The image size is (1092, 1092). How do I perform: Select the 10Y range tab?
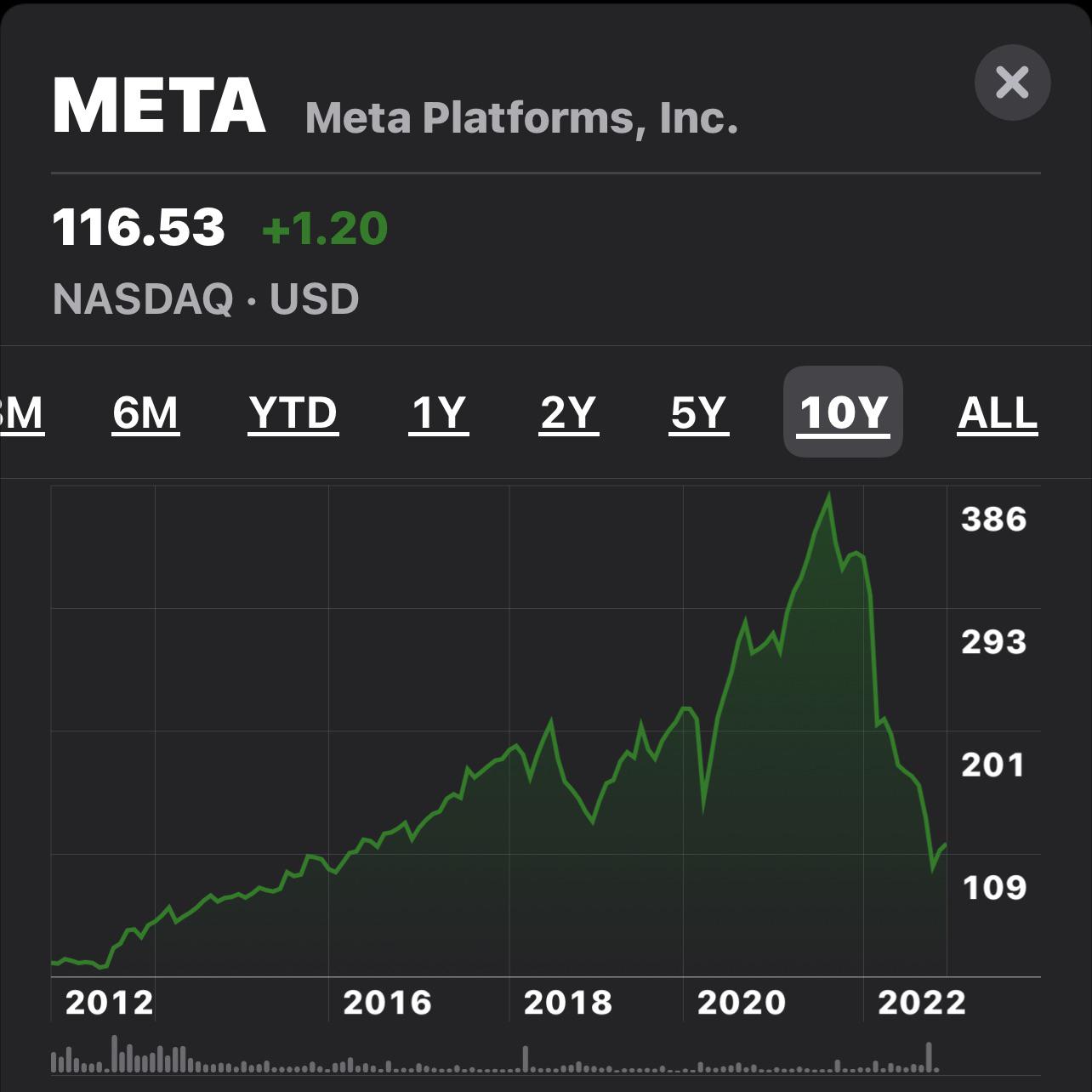843,412
